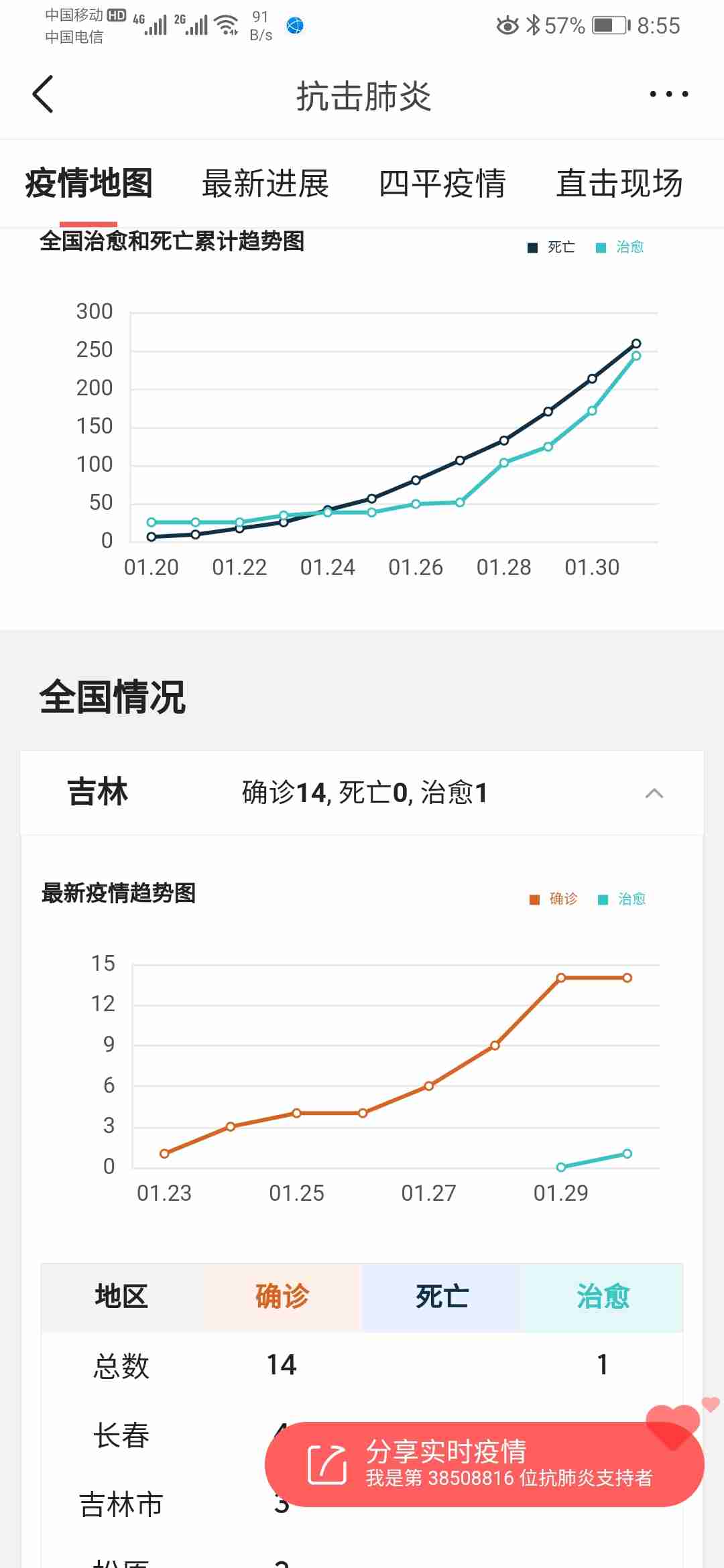The width and height of the screenshot is (724, 1568).
Task: Tap the floating red heart icon
Action: click(x=673, y=1425)
